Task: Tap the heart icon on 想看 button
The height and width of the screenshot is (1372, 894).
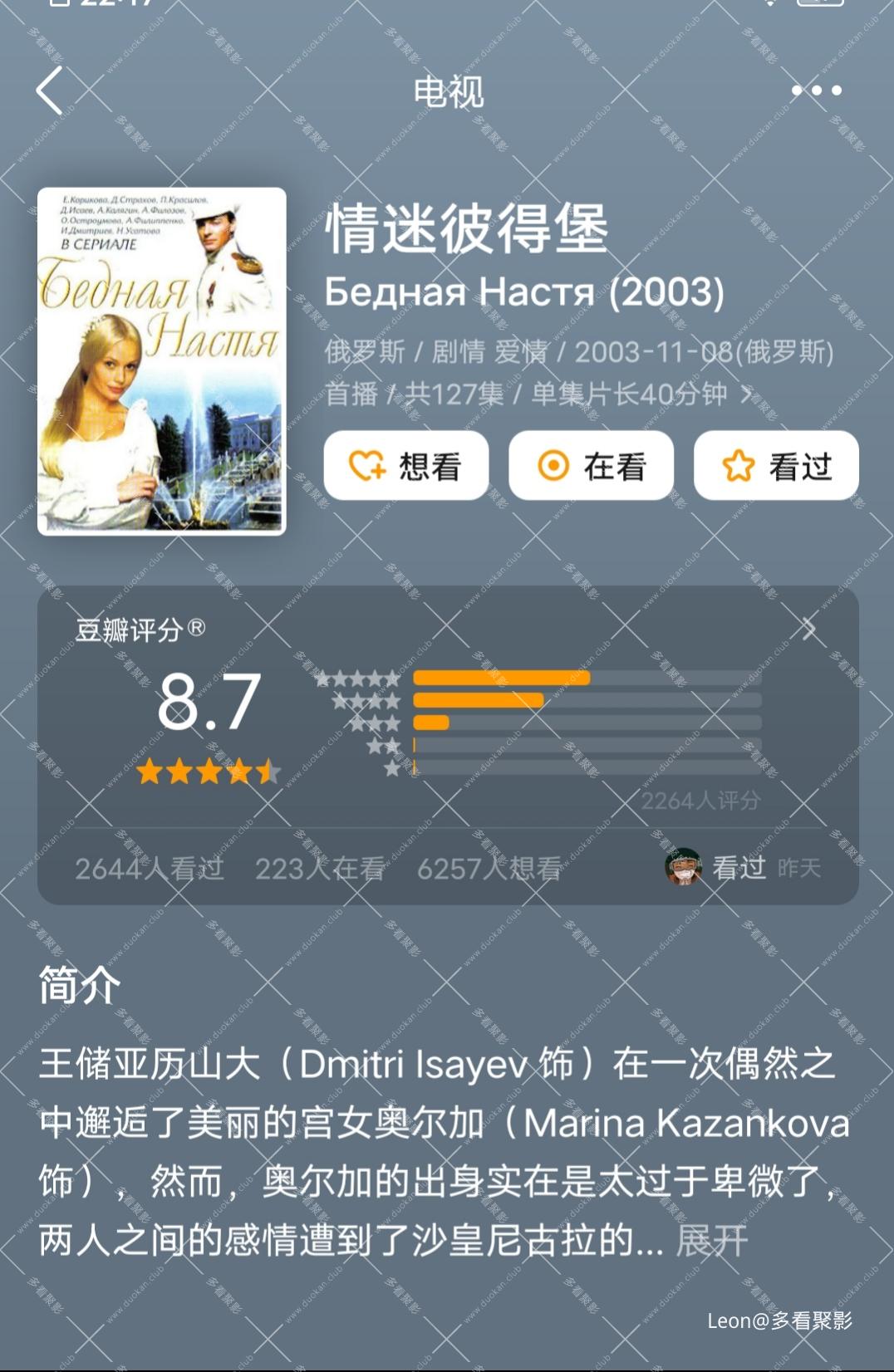Action: [x=368, y=466]
